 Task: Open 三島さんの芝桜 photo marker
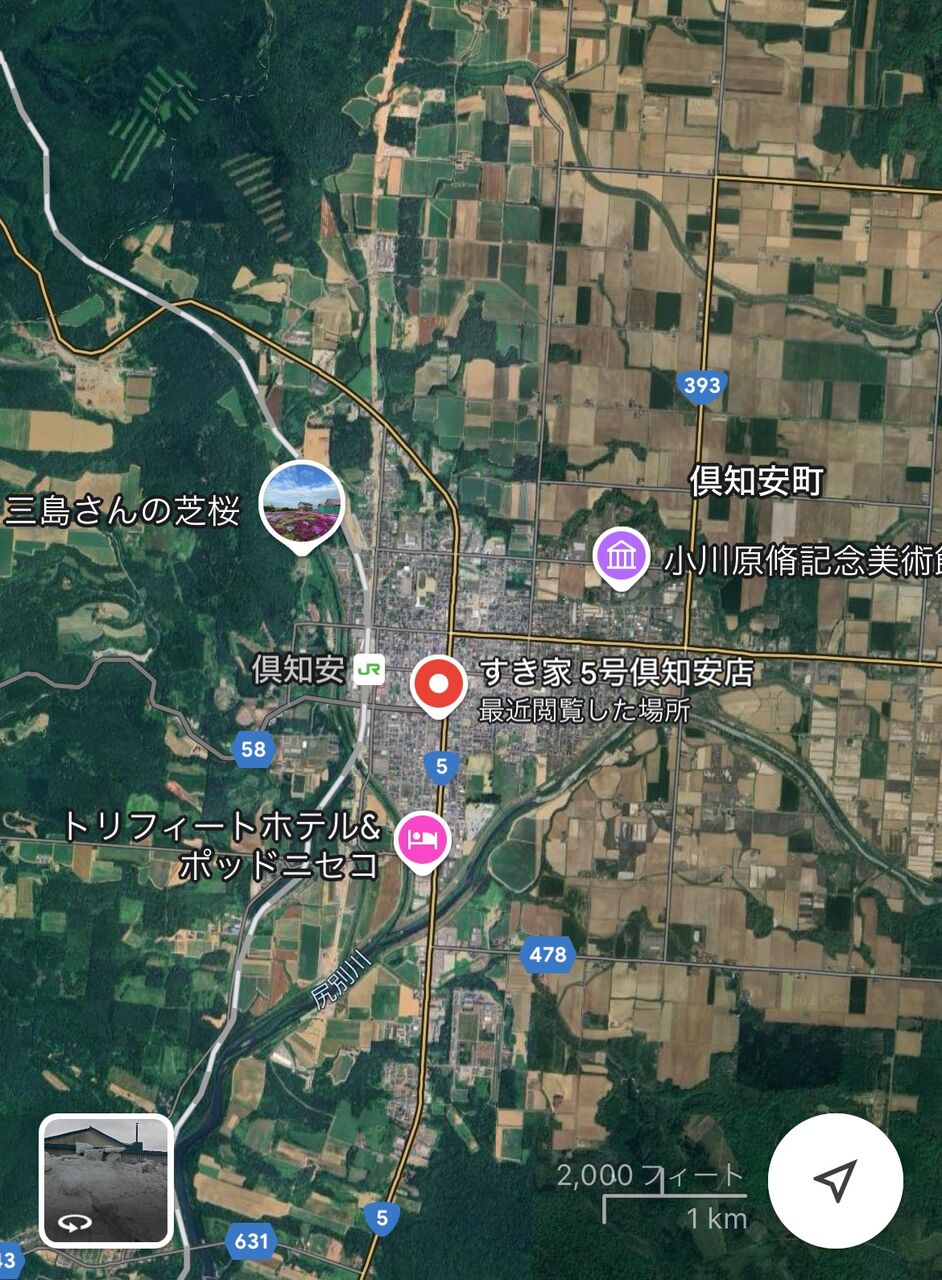[302, 504]
